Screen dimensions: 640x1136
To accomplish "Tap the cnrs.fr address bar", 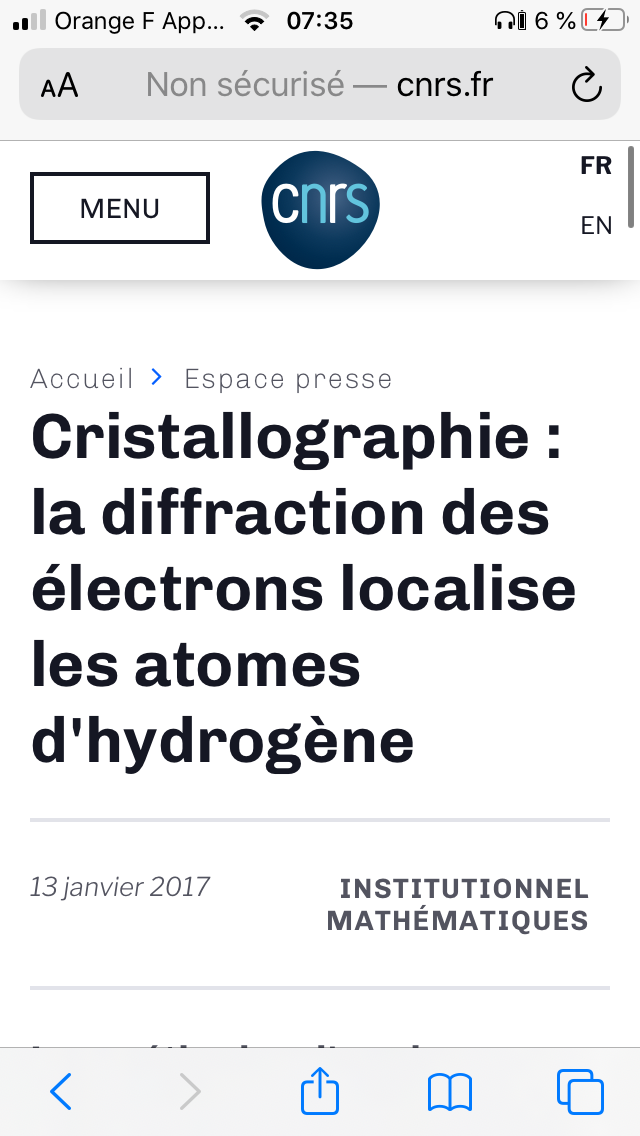I will (x=320, y=86).
